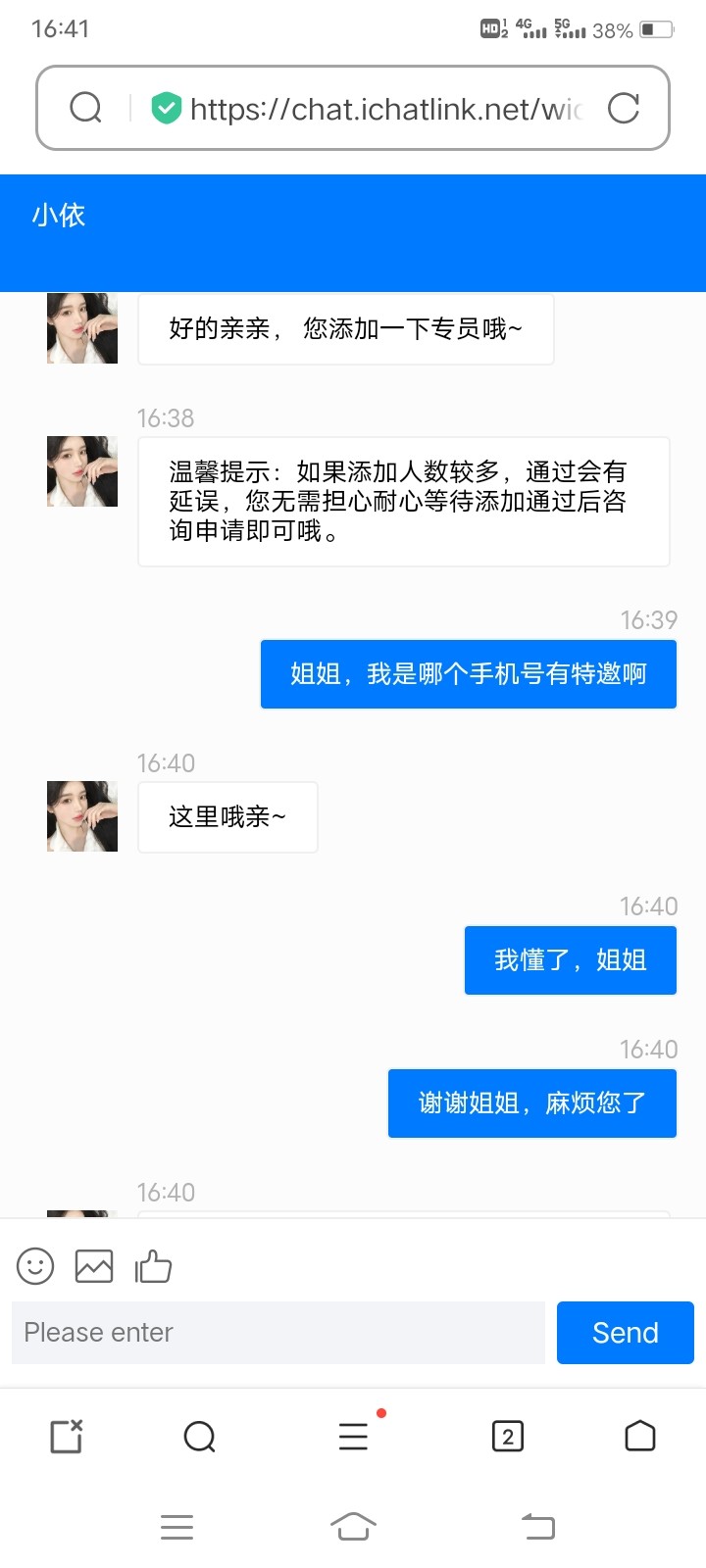Open browser search from the bottom toolbar
Screen dimensions: 706x1568
[x=200, y=1435]
